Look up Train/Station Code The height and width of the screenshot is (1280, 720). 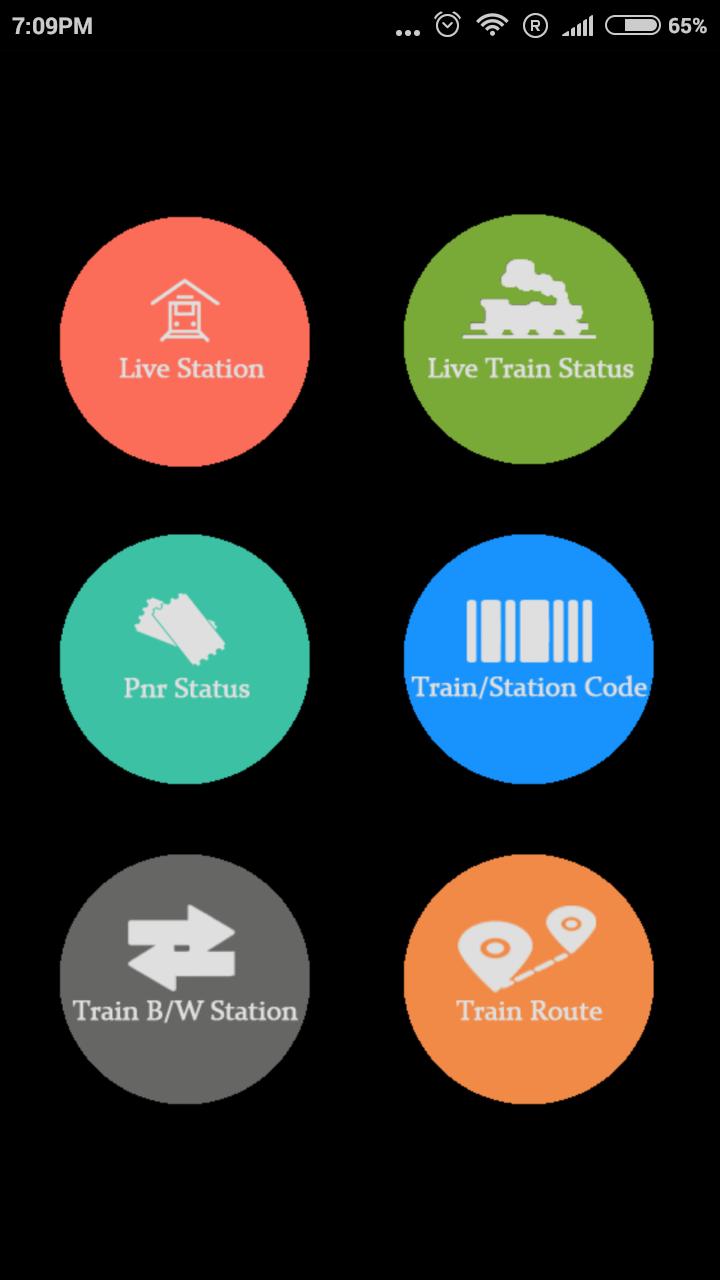528,659
